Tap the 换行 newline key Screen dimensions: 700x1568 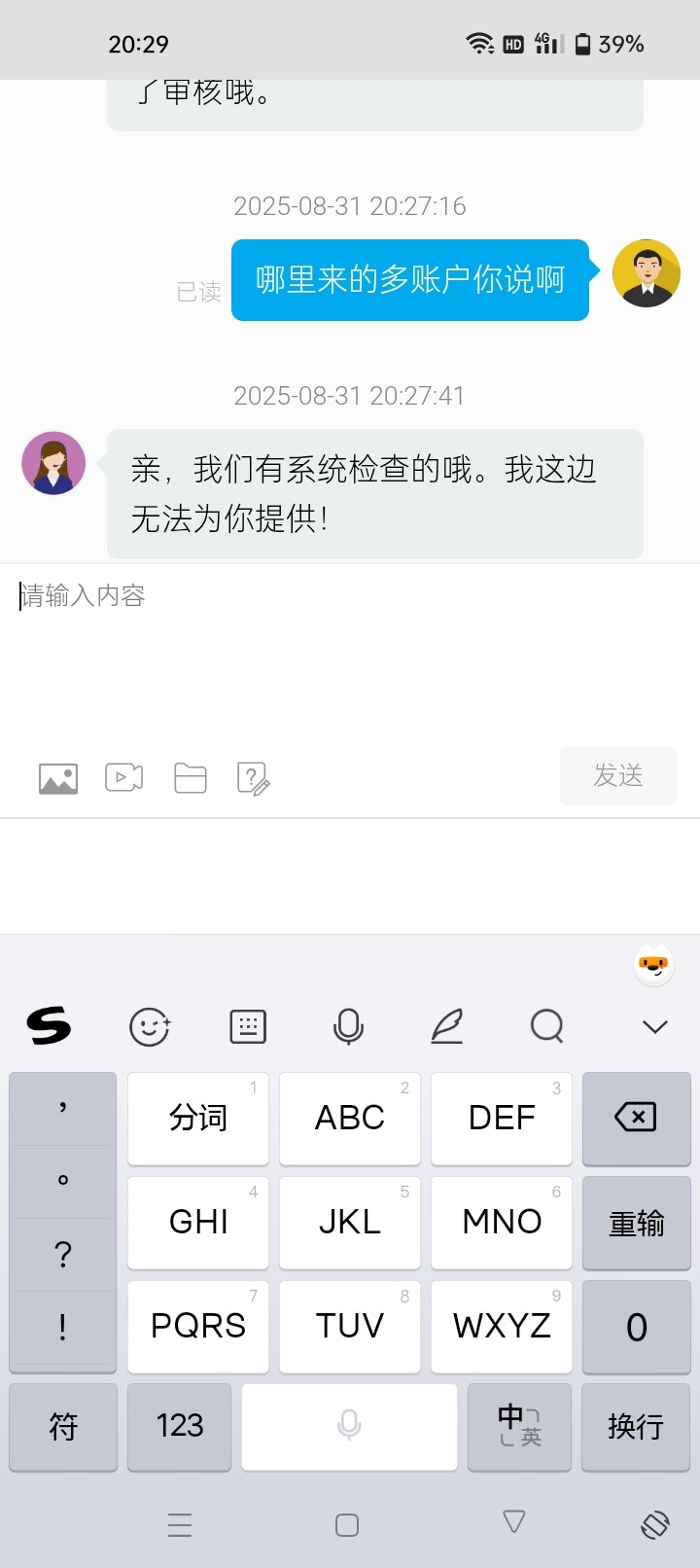click(636, 1426)
